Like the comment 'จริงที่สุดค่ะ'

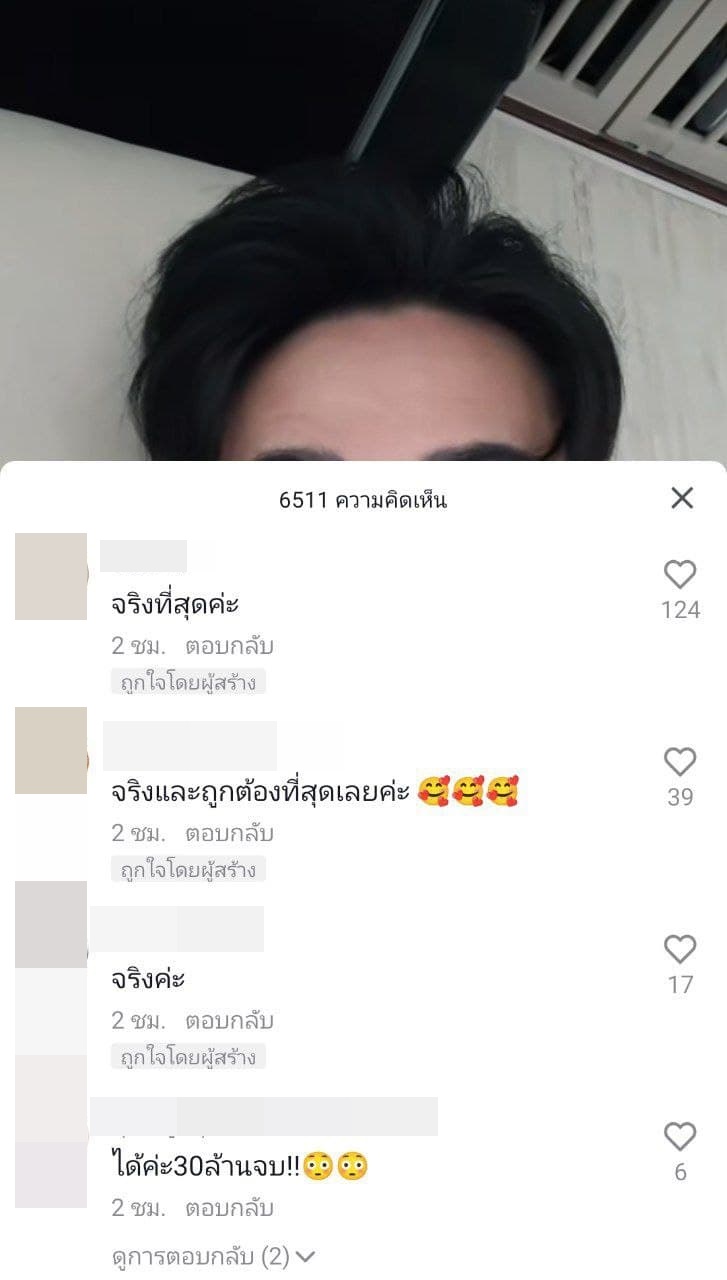tap(680, 574)
